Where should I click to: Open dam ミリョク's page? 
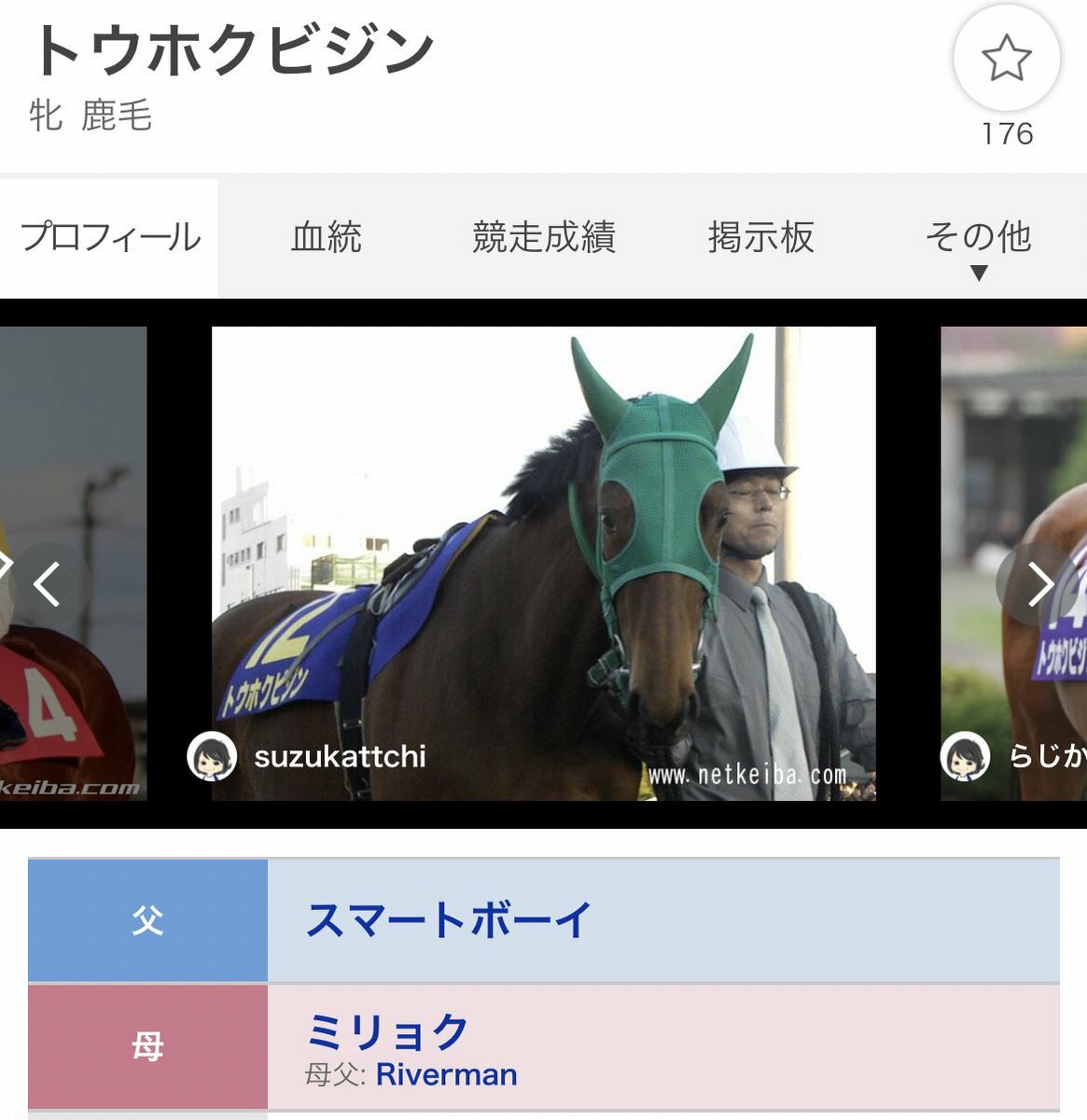387,1032
